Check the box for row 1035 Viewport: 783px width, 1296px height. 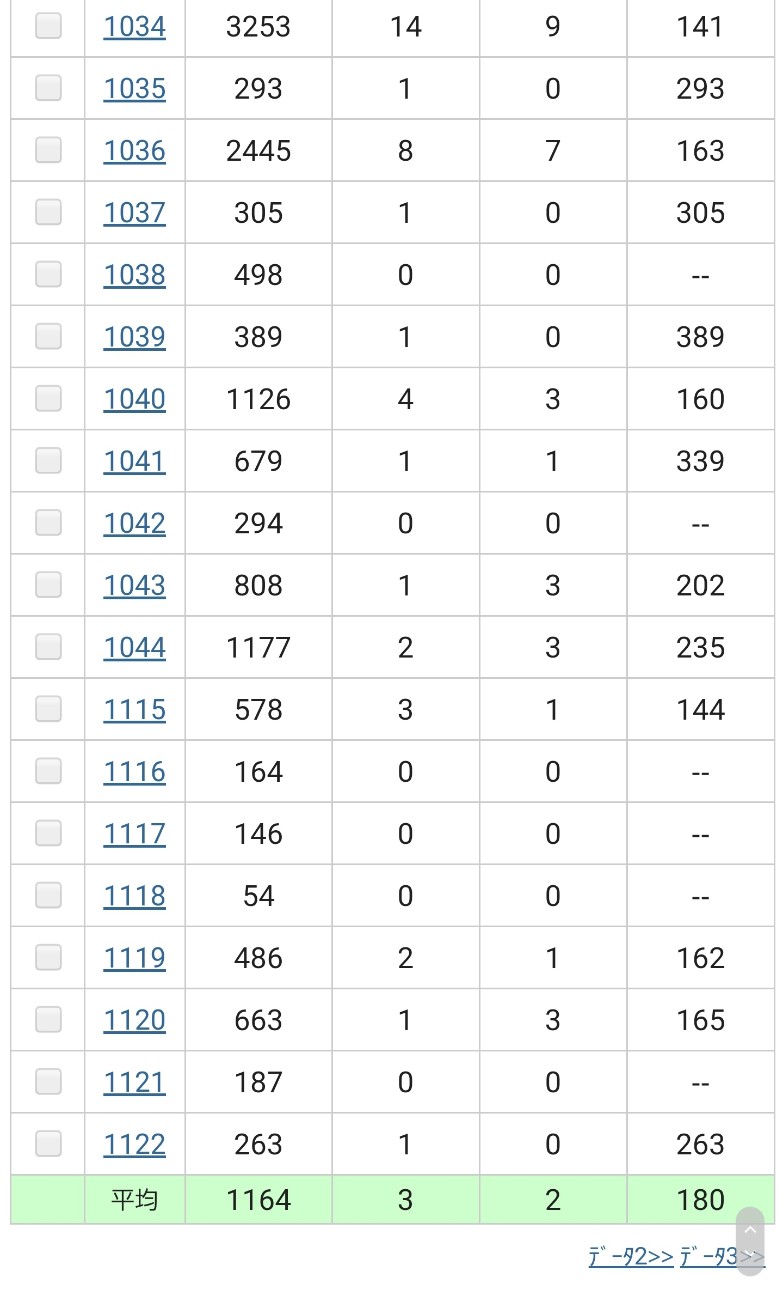pyautogui.click(x=48, y=88)
